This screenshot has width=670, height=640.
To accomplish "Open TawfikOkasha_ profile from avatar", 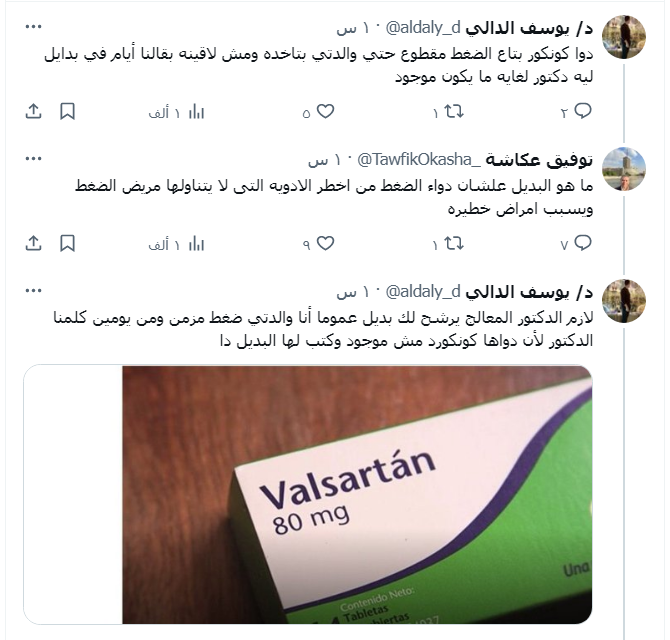I will tap(624, 168).
